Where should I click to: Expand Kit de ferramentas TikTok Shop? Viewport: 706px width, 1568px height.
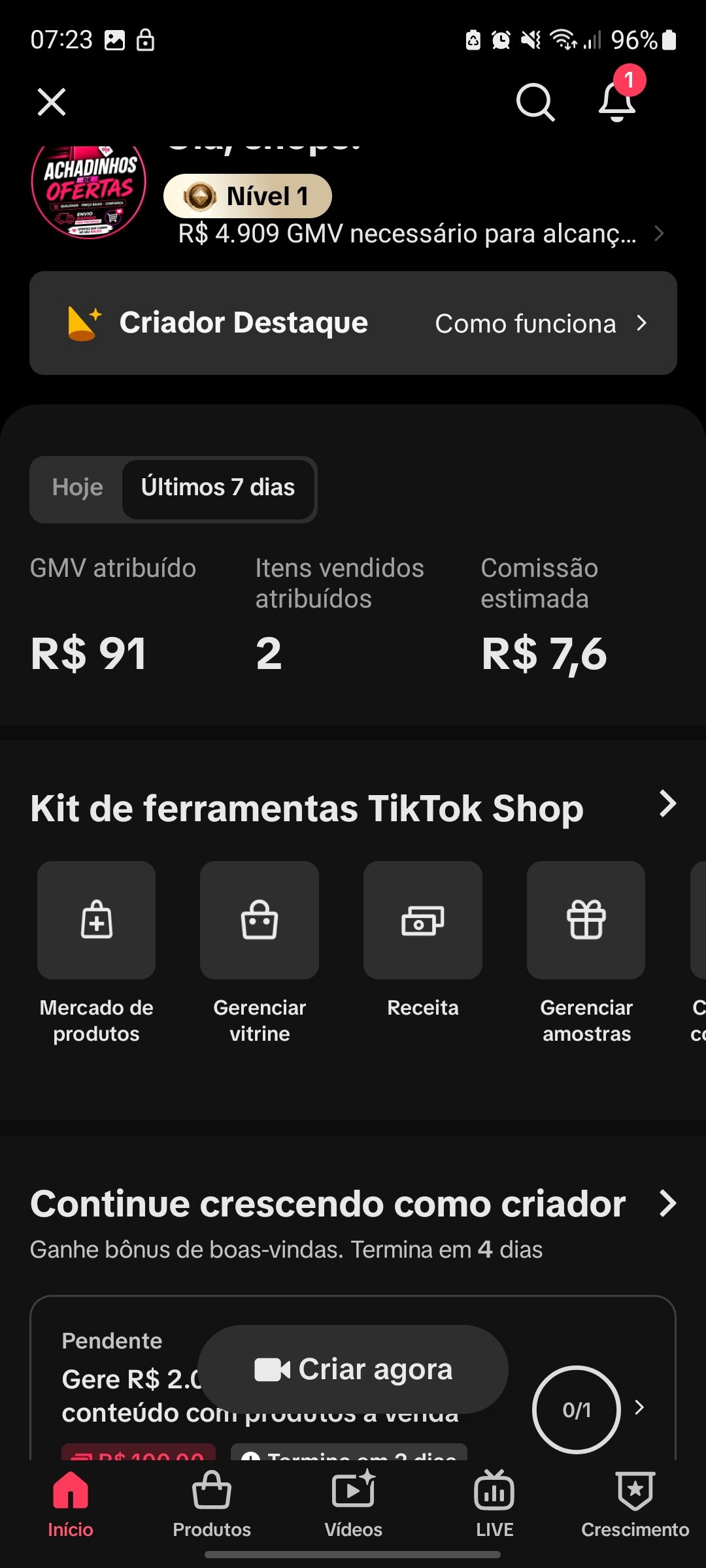click(x=667, y=804)
